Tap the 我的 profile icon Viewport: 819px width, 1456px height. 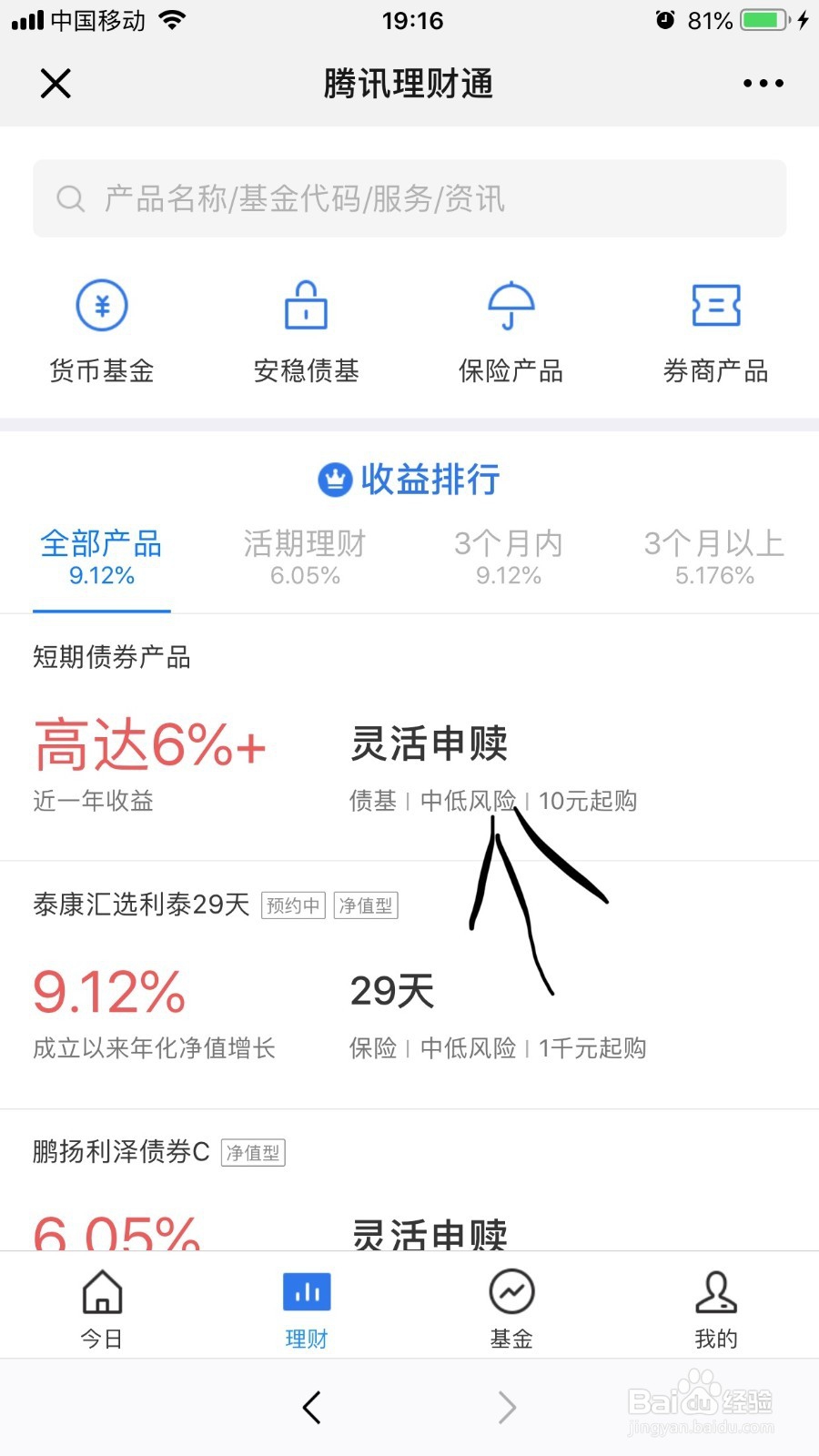tap(715, 1292)
